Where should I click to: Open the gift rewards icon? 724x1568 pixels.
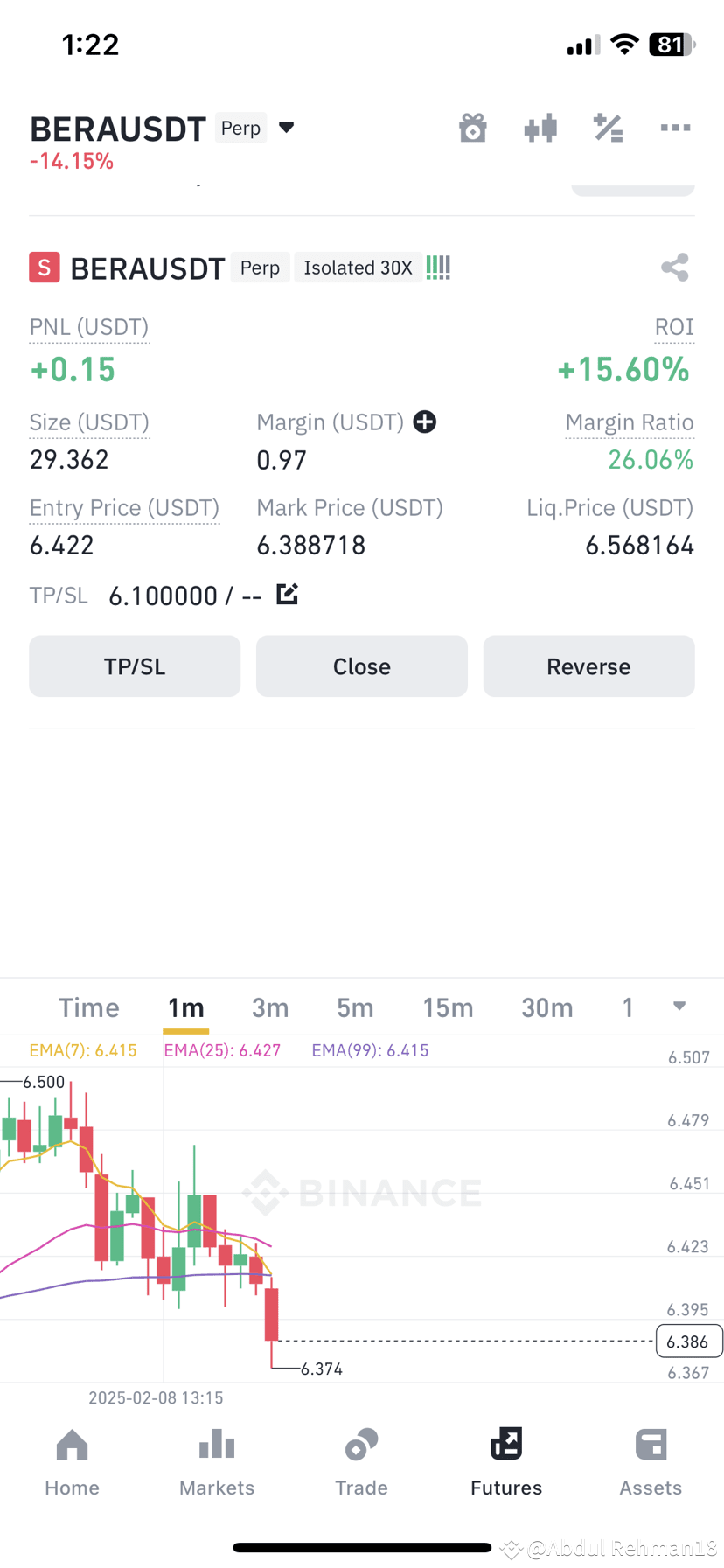tap(473, 128)
